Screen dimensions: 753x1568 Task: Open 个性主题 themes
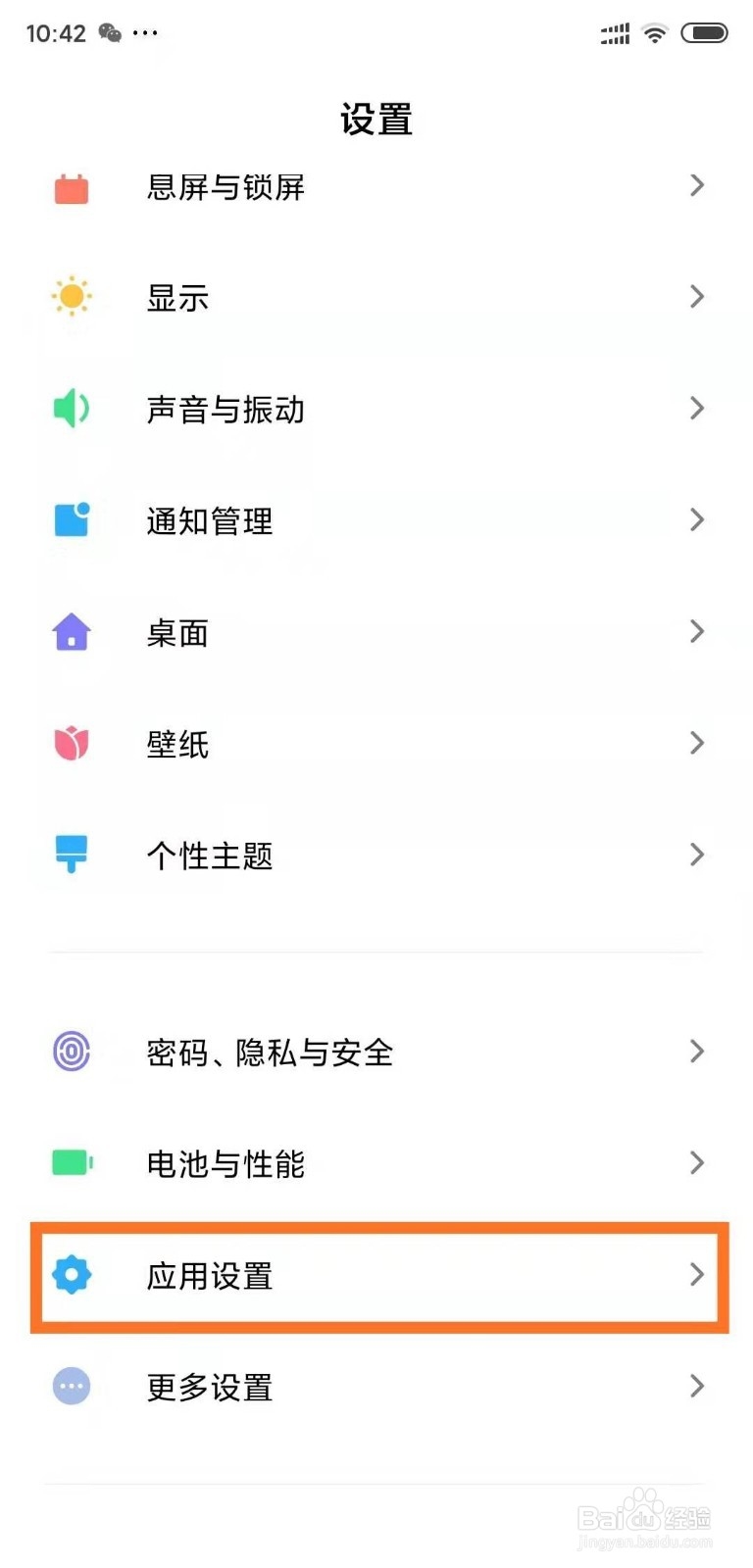point(376,856)
